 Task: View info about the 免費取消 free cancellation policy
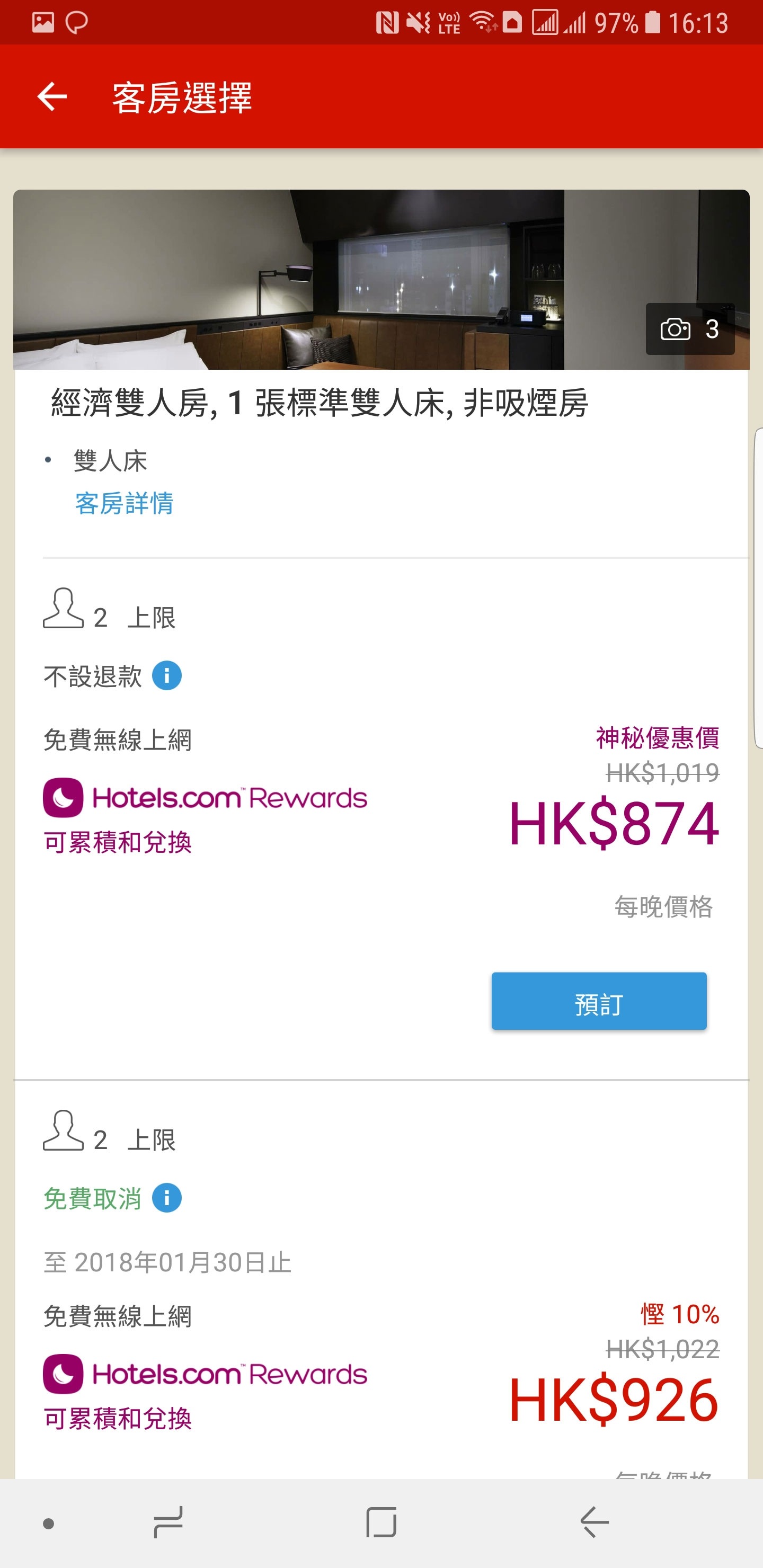click(x=167, y=1199)
